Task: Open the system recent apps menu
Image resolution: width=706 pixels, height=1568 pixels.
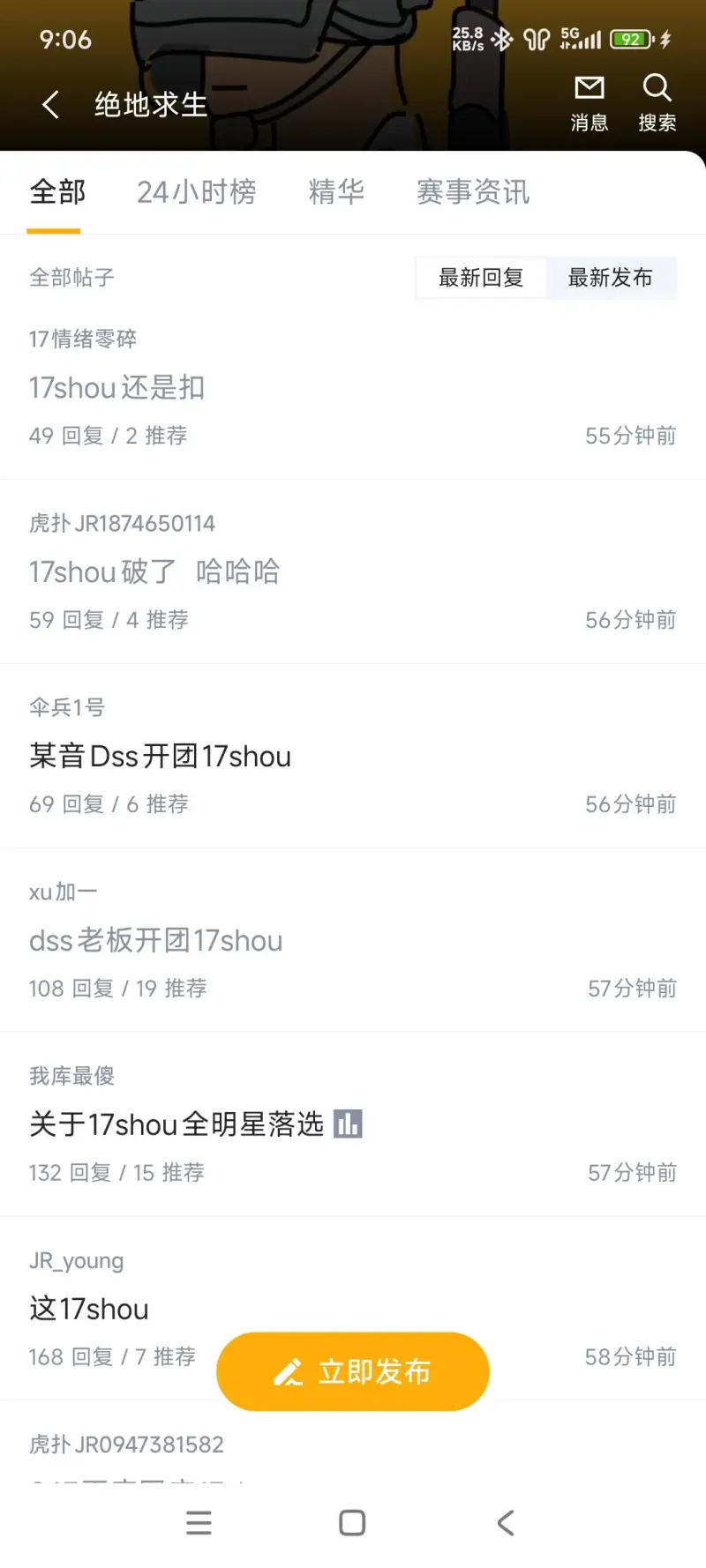Action: (199, 1523)
